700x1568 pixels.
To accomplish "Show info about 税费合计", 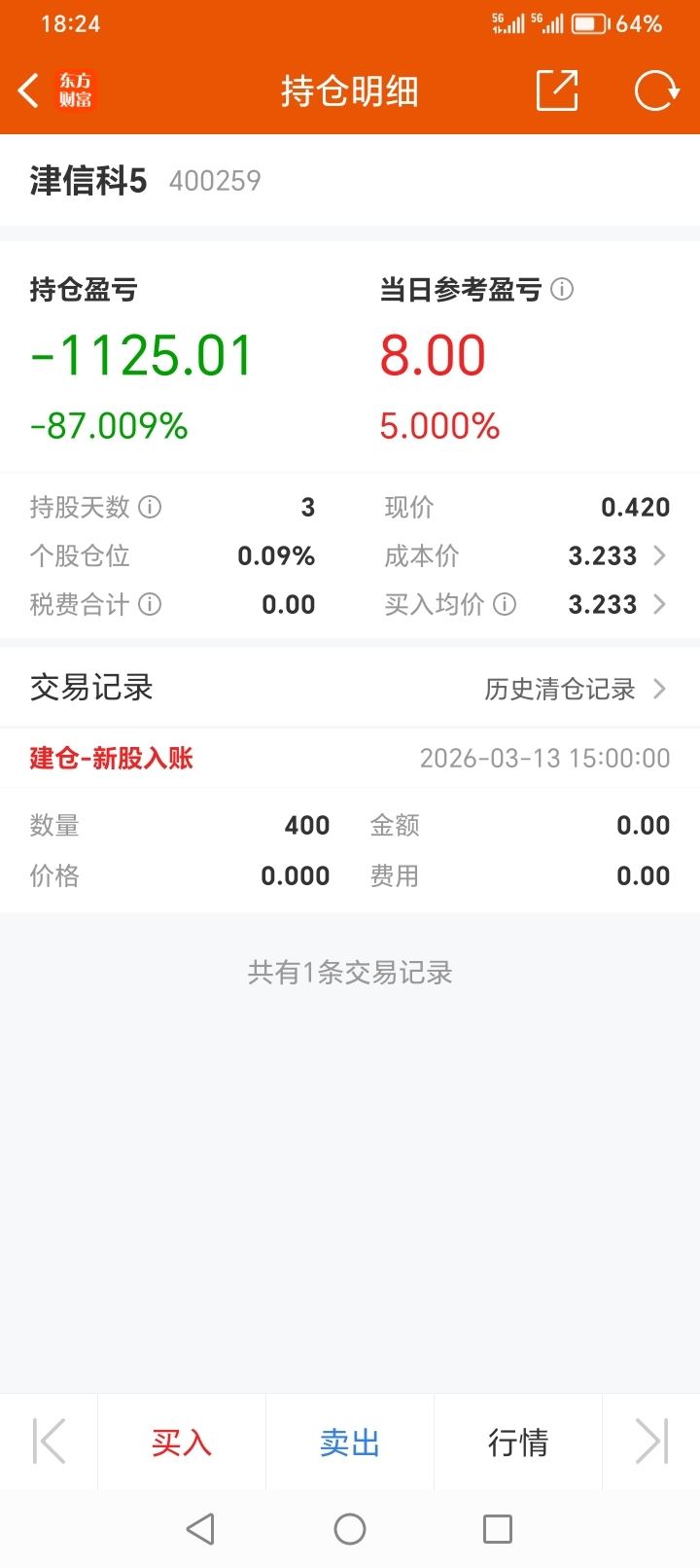I will [150, 604].
